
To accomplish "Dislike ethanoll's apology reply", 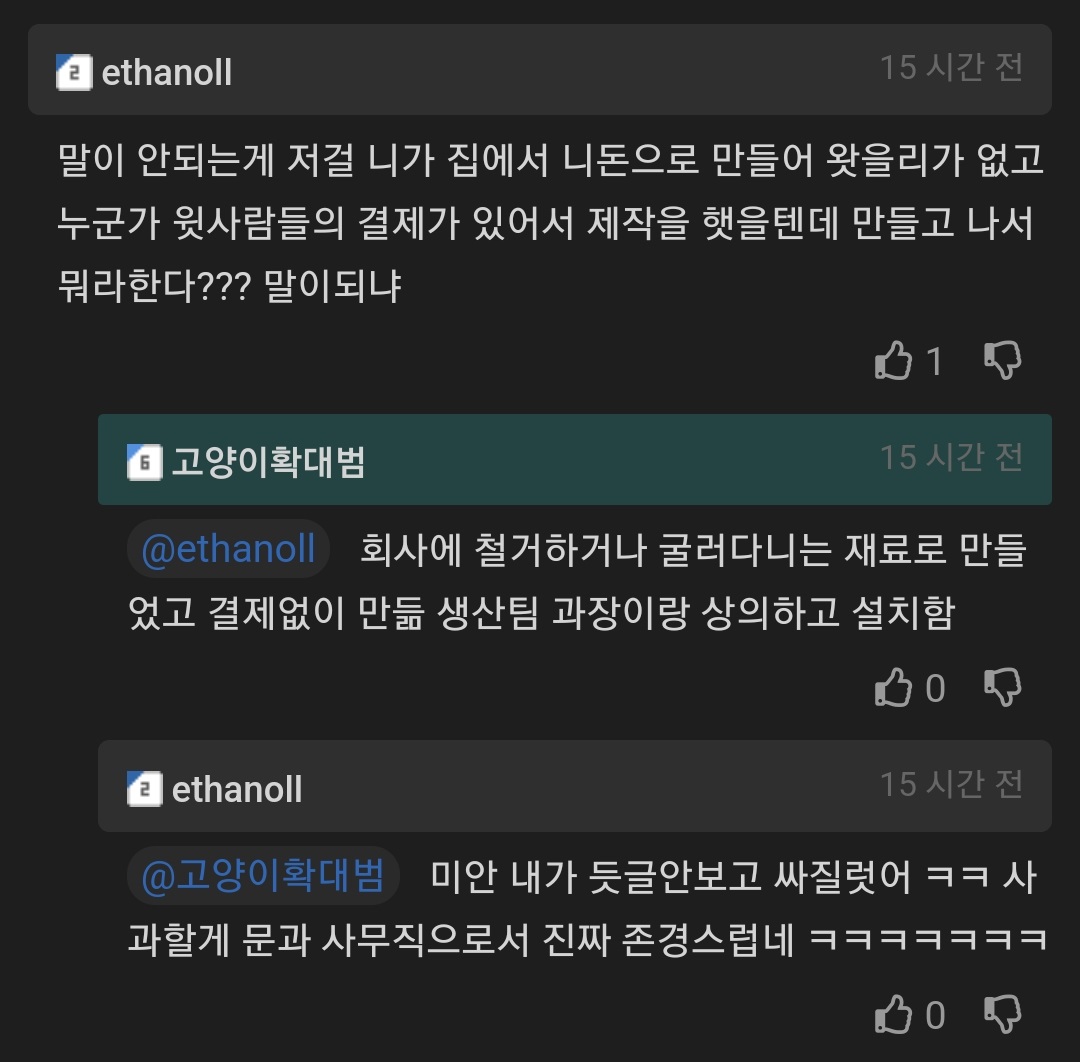I will point(1002,1015).
